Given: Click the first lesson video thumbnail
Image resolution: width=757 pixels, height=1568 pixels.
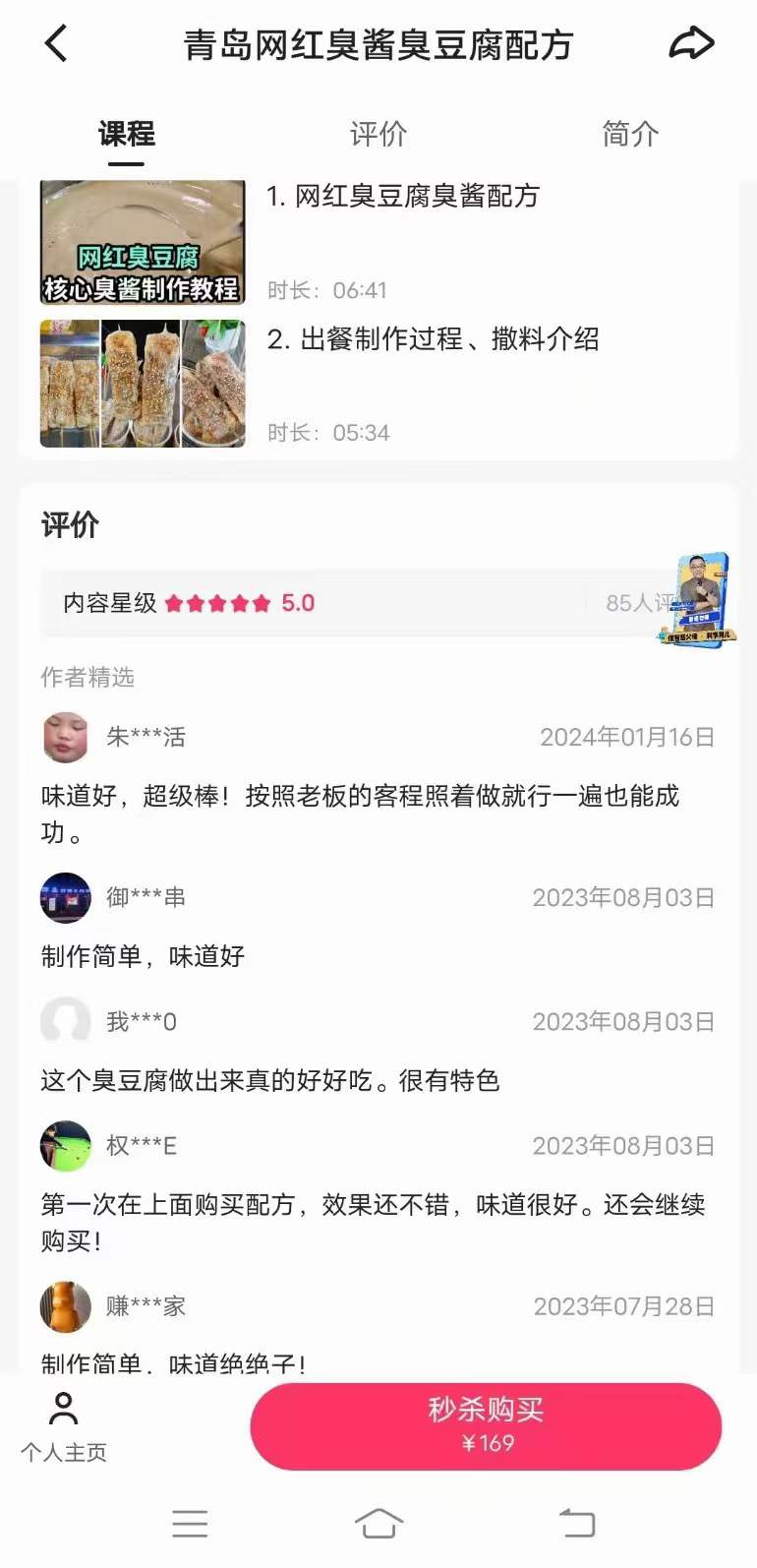Looking at the screenshot, I should pos(142,242).
